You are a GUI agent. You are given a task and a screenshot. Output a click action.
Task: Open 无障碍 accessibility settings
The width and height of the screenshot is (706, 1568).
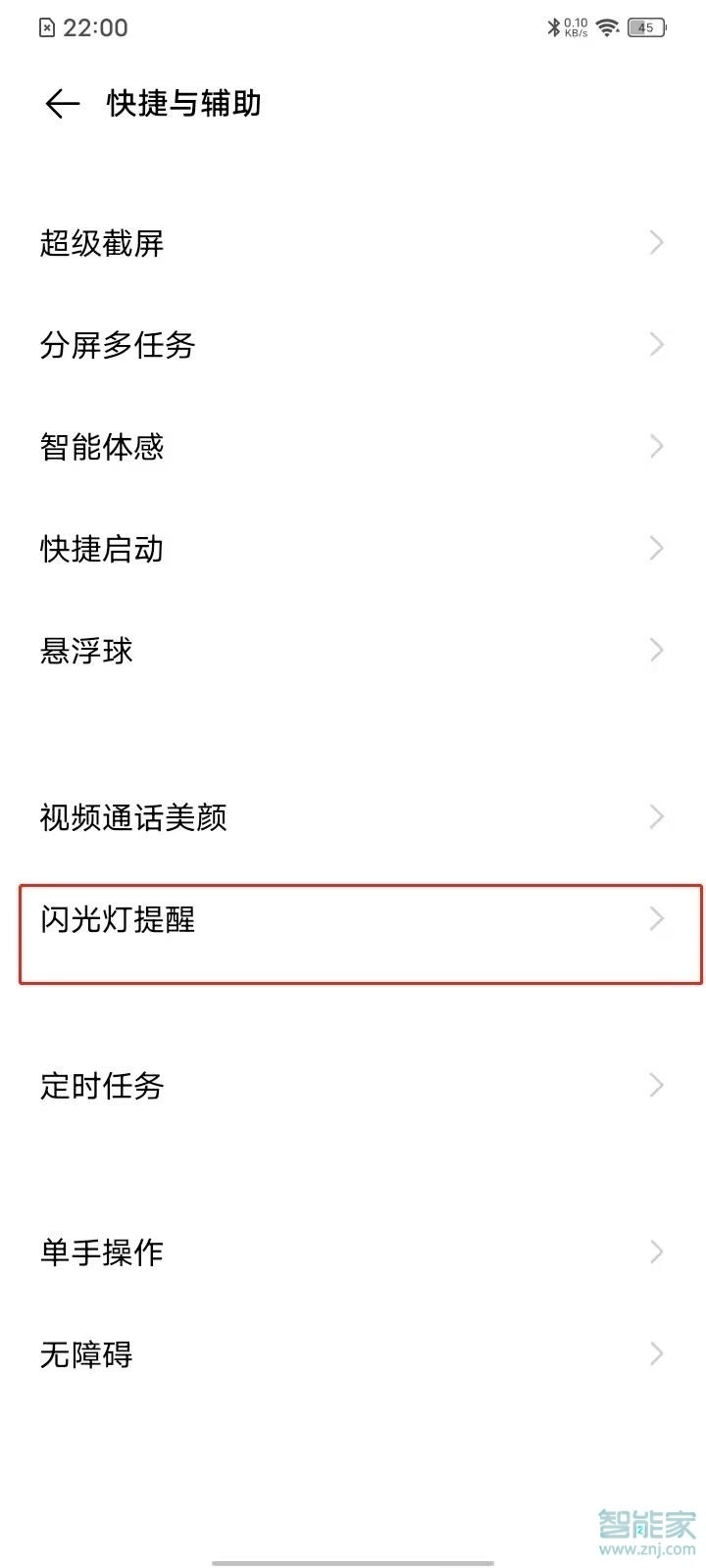pyautogui.click(x=353, y=1353)
